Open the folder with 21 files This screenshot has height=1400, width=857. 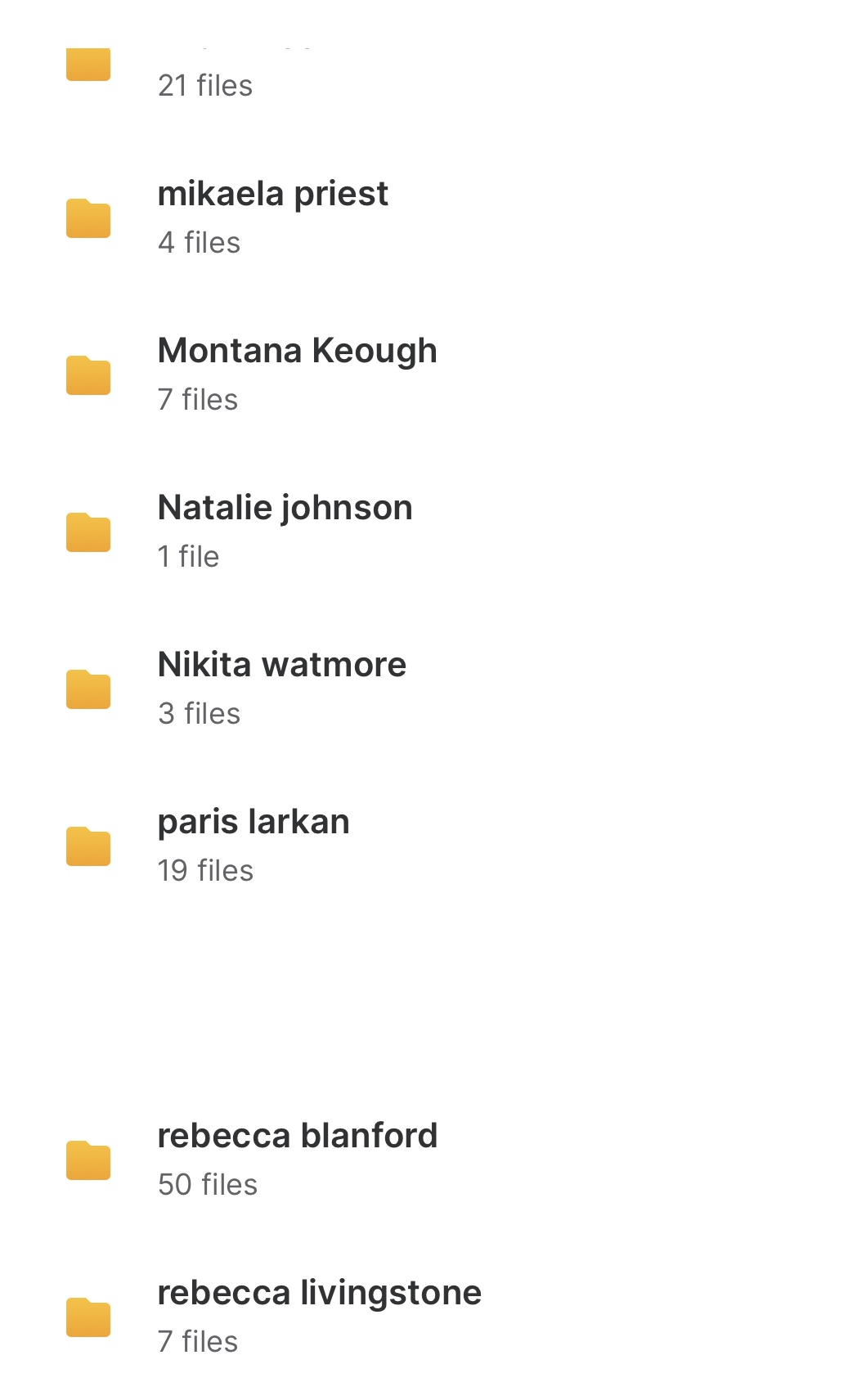204,75
